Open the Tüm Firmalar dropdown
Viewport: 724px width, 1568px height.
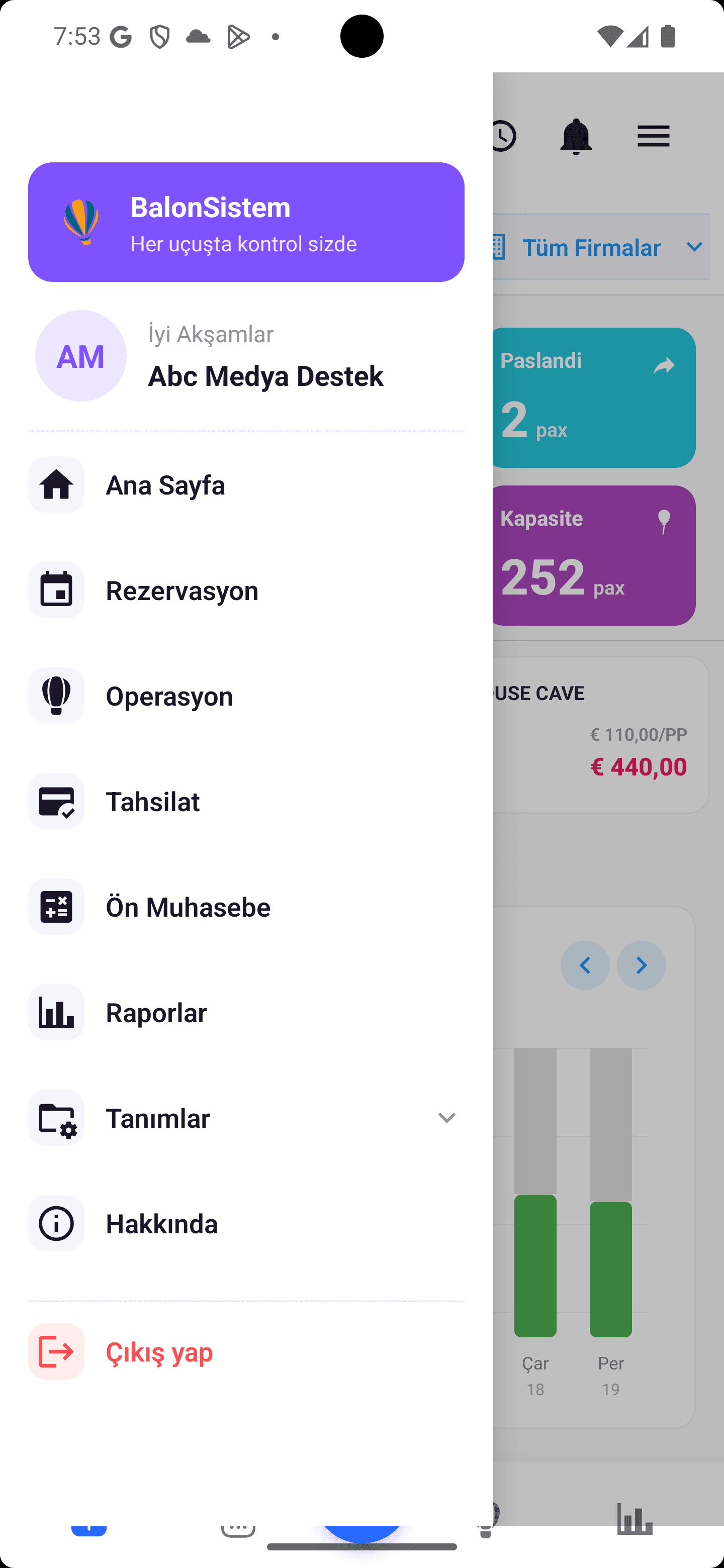tap(600, 247)
